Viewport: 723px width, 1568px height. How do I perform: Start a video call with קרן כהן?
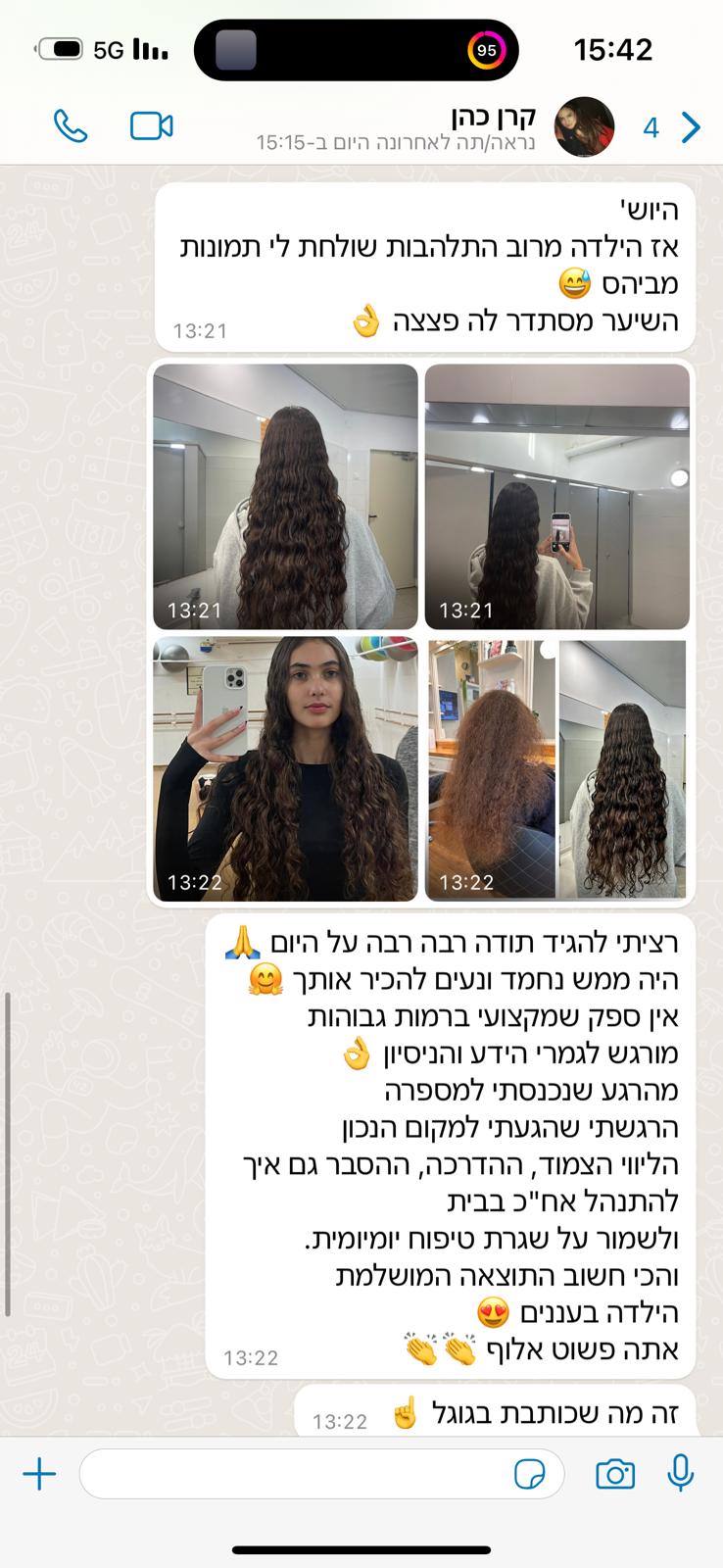tap(152, 126)
